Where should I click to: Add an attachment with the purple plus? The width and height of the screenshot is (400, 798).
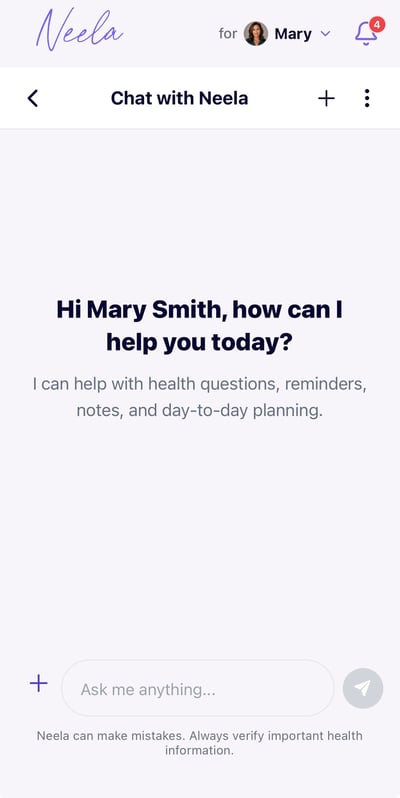tap(39, 683)
